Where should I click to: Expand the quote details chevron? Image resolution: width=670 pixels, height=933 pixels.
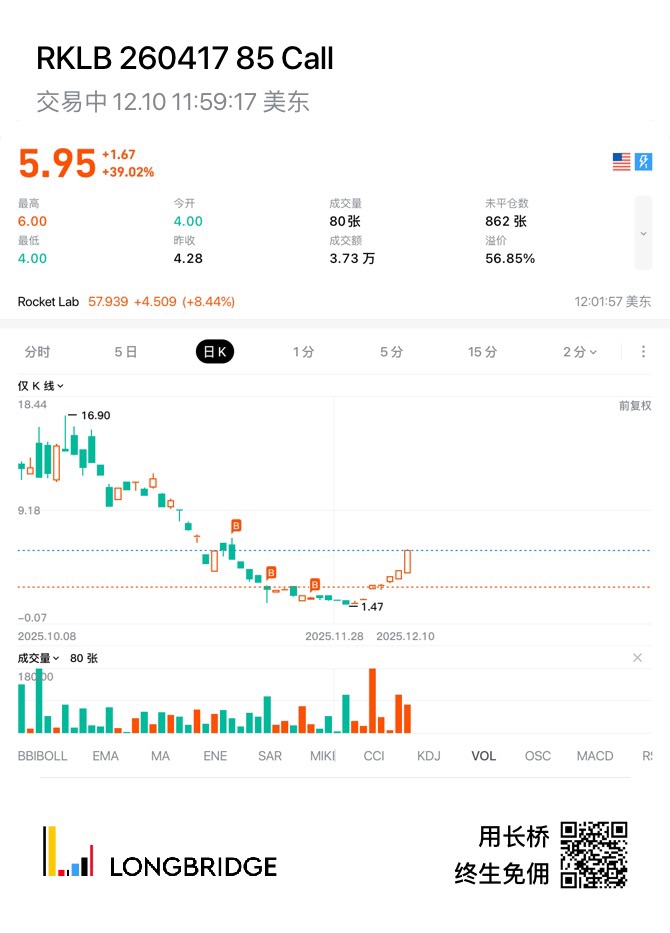point(643,233)
